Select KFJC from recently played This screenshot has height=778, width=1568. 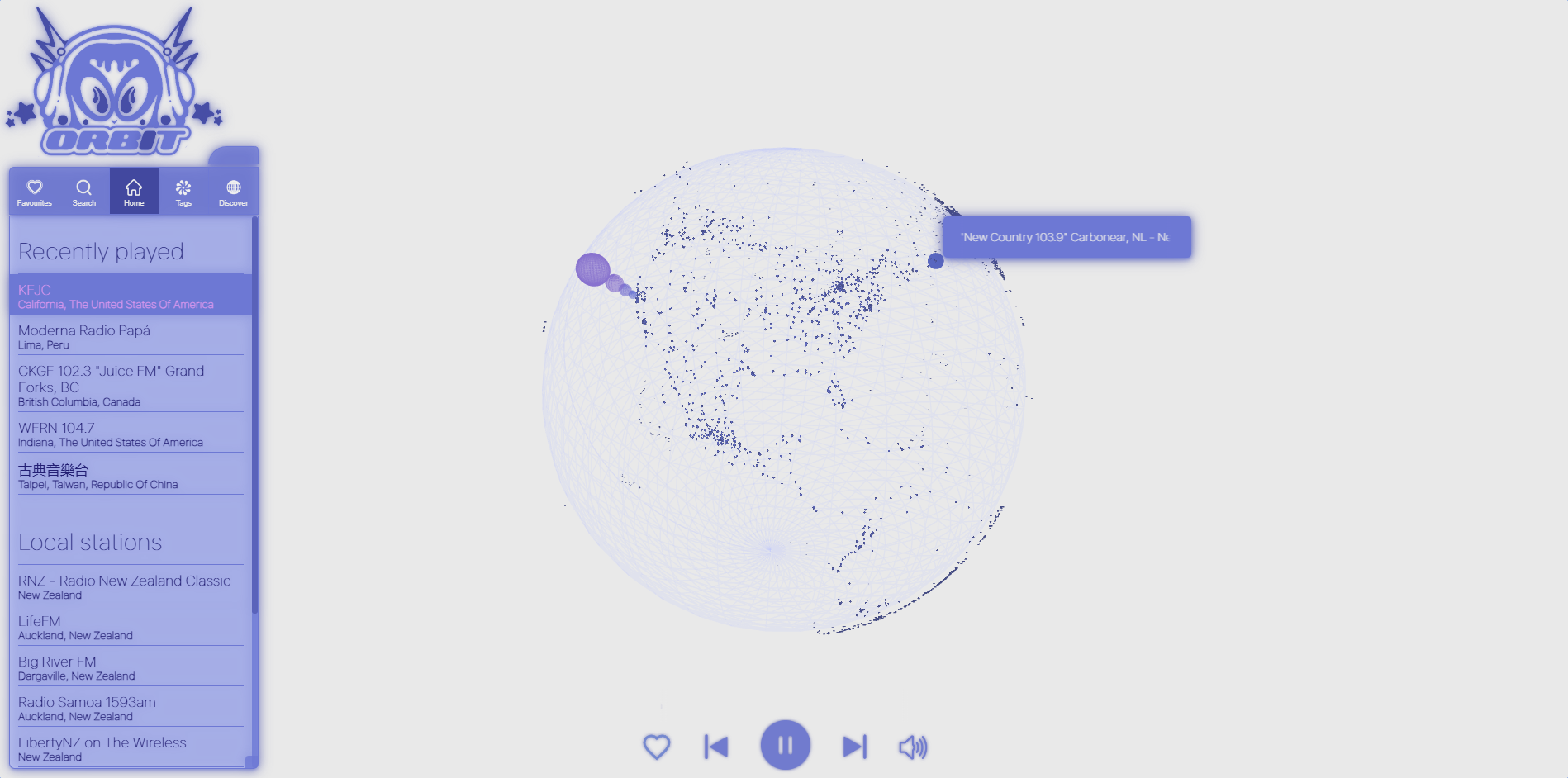pyautogui.click(x=116, y=296)
